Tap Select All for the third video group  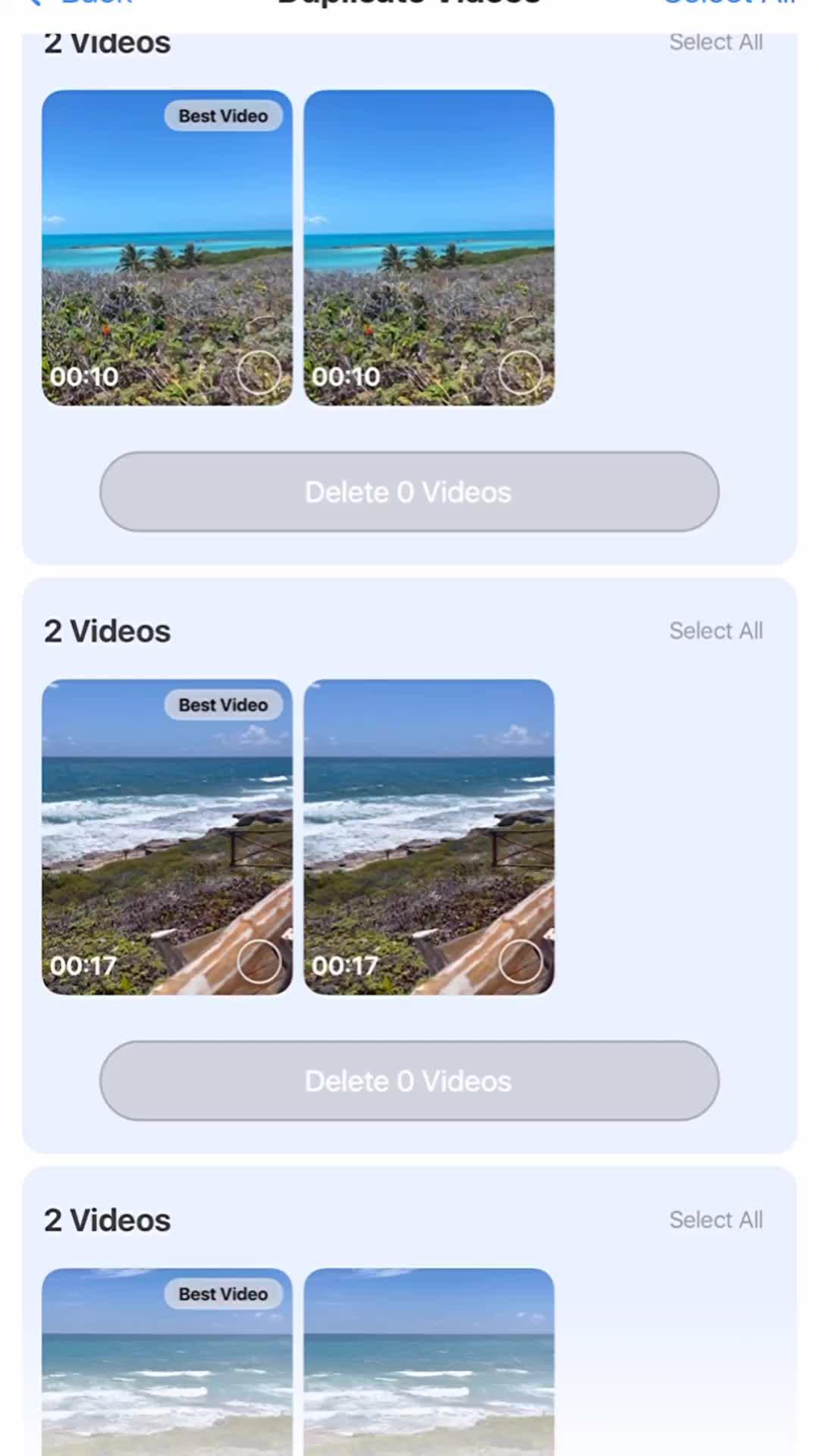(716, 1219)
